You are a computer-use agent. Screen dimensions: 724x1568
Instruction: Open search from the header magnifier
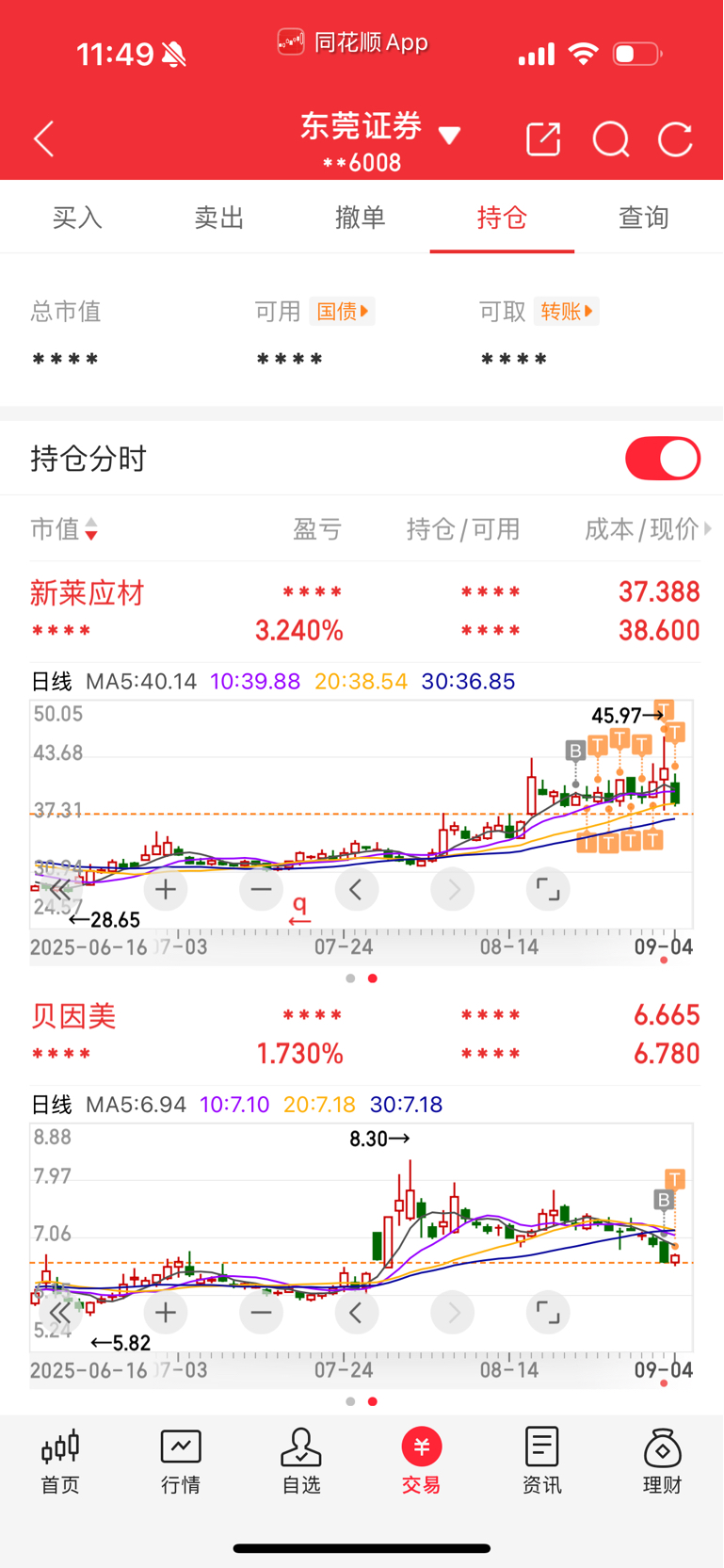tap(610, 139)
